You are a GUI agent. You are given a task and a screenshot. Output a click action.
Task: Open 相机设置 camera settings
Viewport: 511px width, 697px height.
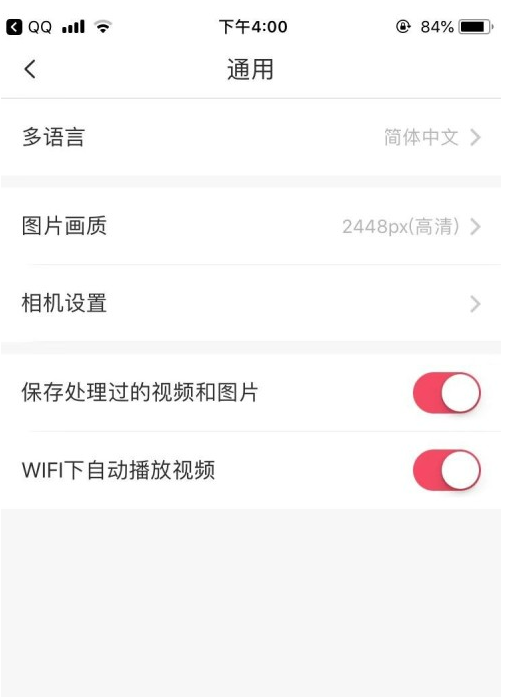coord(251,304)
